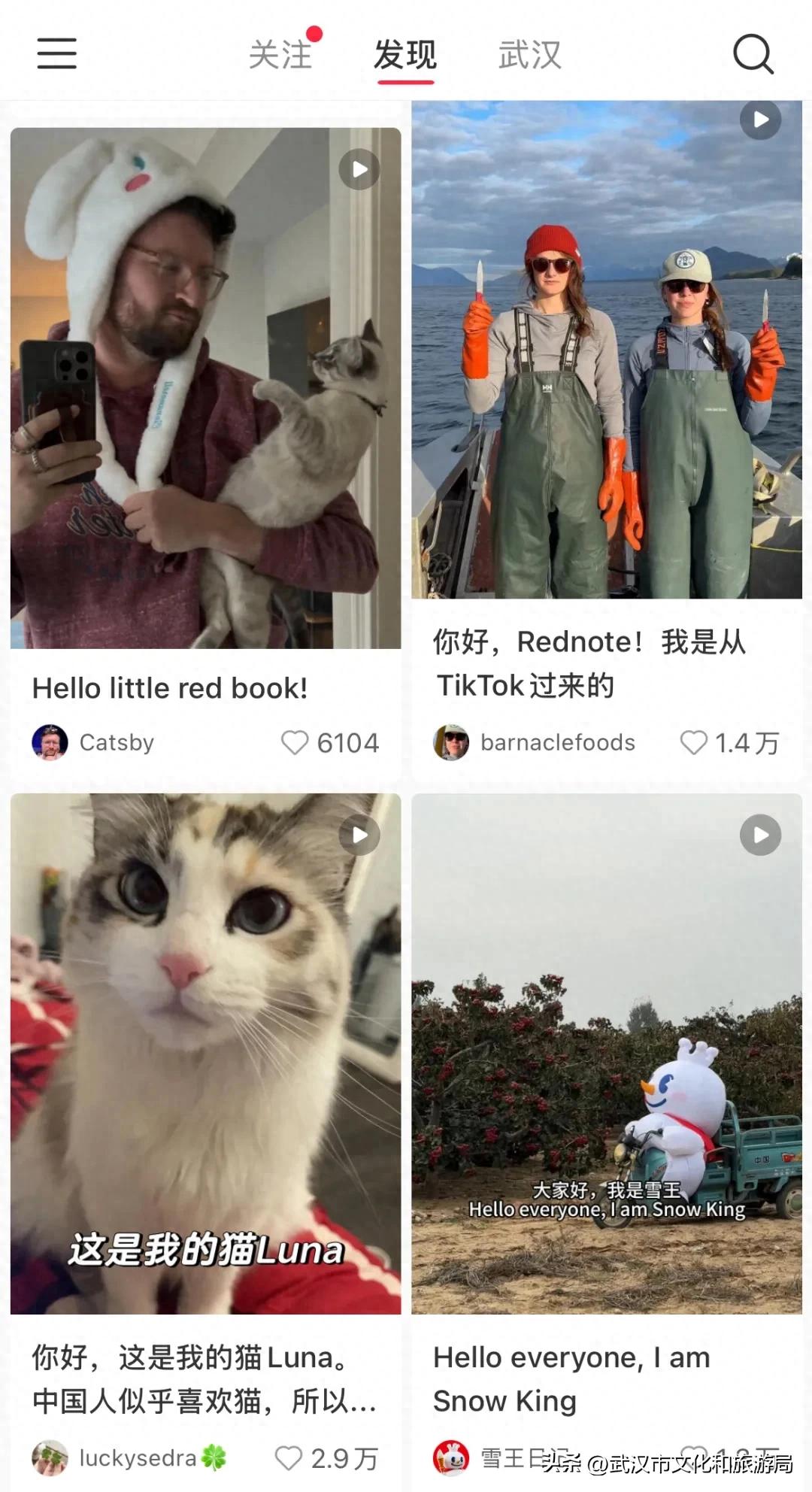The height and width of the screenshot is (1492, 812).
Task: Select the 发现 tab
Action: coord(405,56)
